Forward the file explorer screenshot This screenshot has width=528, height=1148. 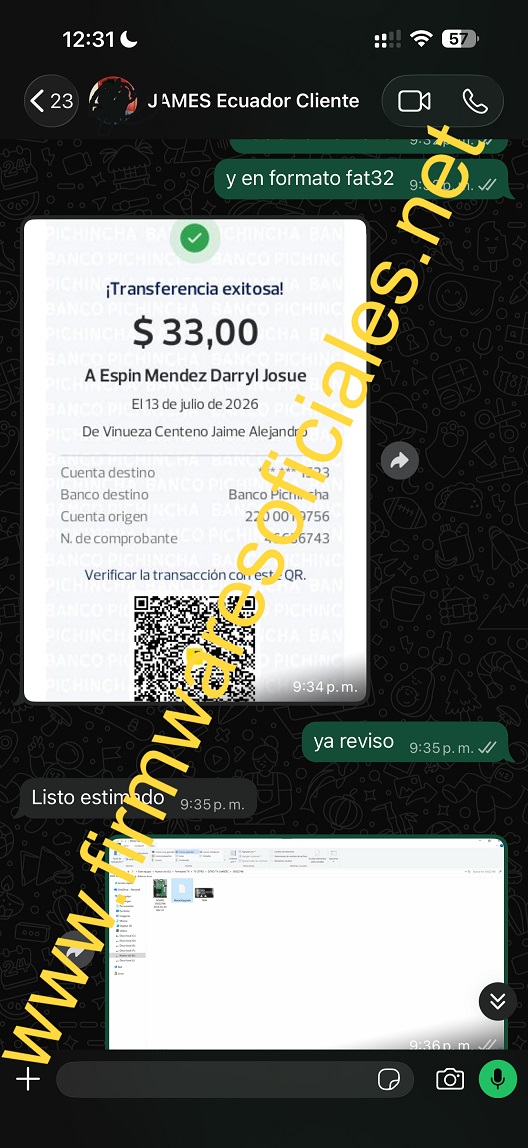78,952
